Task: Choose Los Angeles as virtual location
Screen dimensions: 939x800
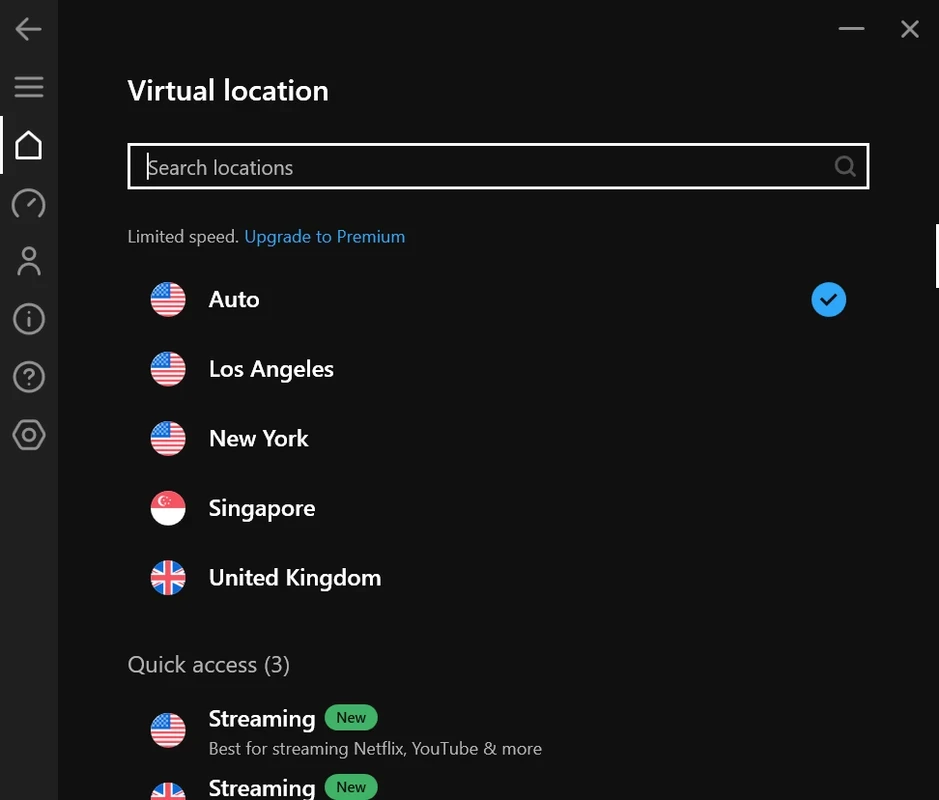Action: (271, 369)
